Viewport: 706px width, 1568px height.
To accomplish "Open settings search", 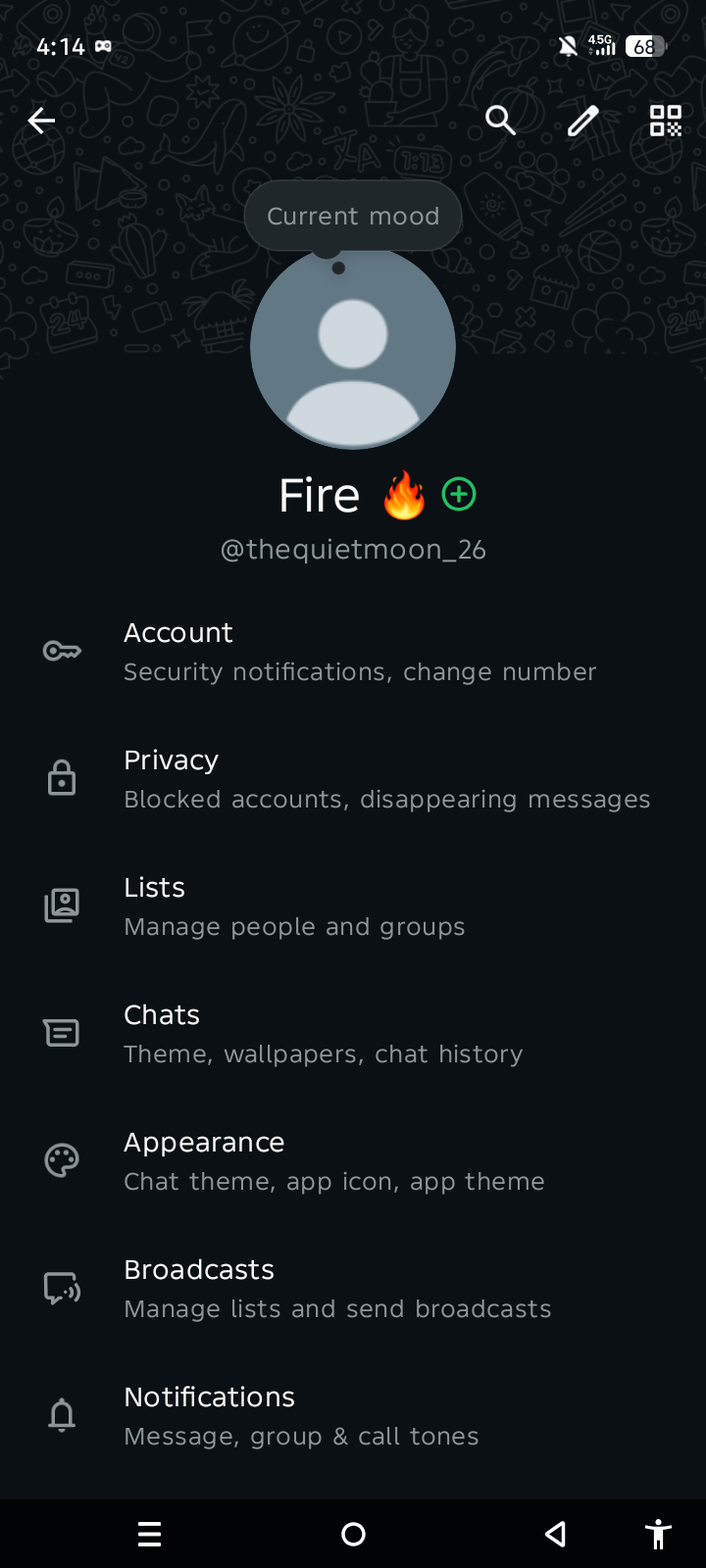I will pyautogui.click(x=500, y=121).
